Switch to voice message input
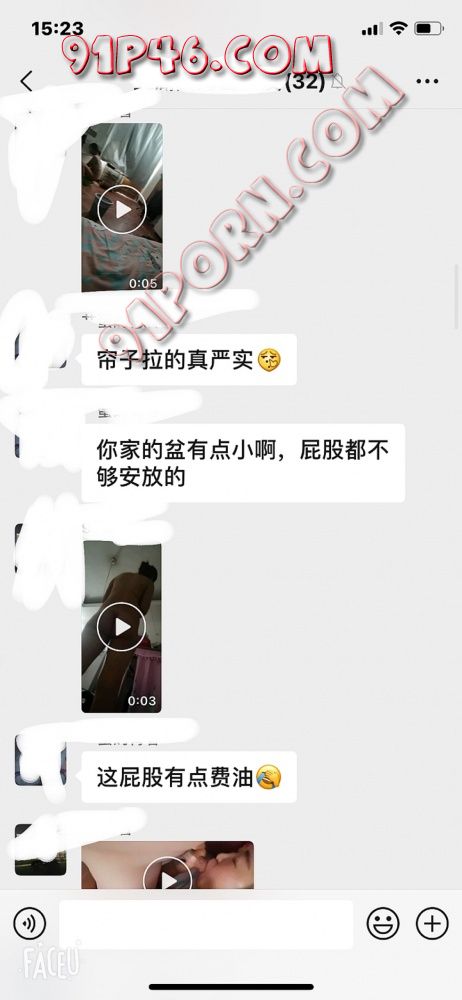The width and height of the screenshot is (462, 1000). pyautogui.click(x=29, y=923)
